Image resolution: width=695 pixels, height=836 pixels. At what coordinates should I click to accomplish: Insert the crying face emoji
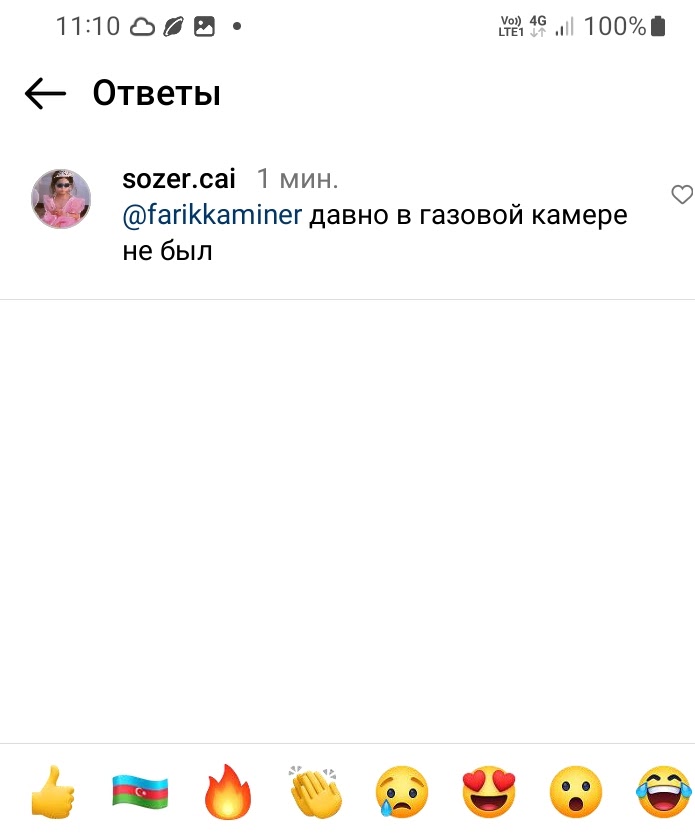coord(402,793)
